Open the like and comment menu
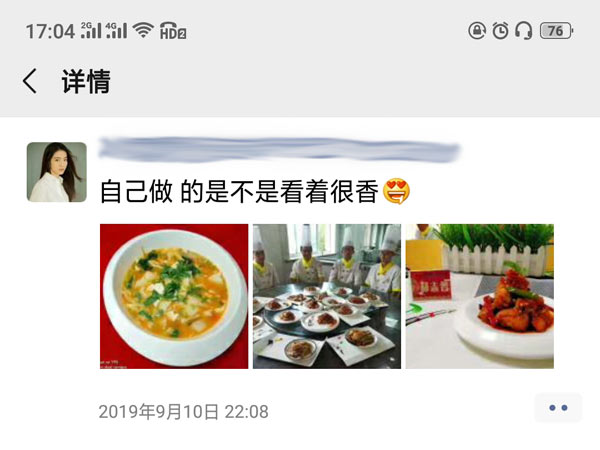 point(558,408)
